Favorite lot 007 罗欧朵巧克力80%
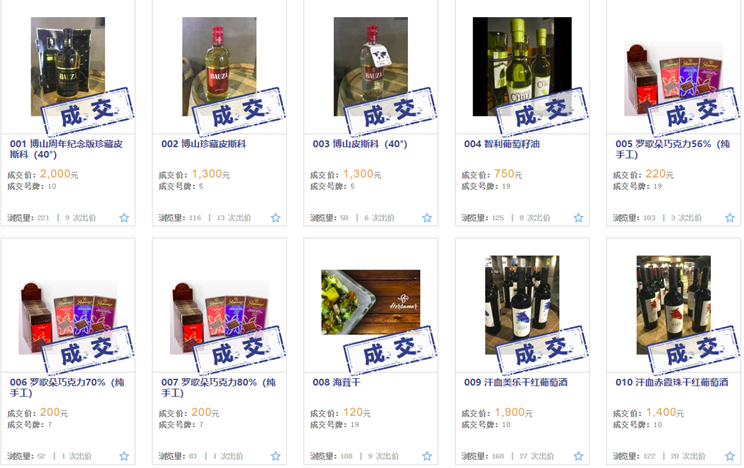 275,457
